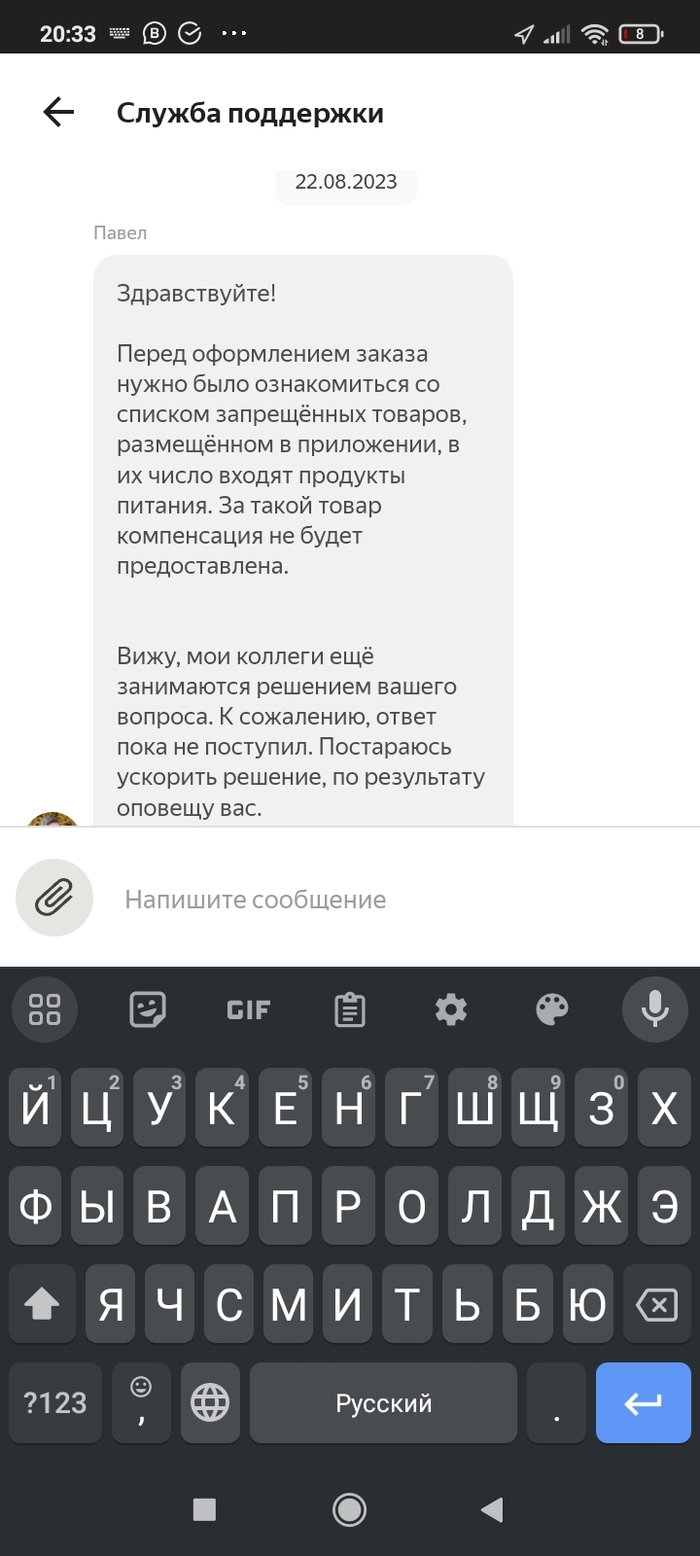Switch to the ?123 symbols layout
The image size is (700, 1556).
coord(55,1403)
